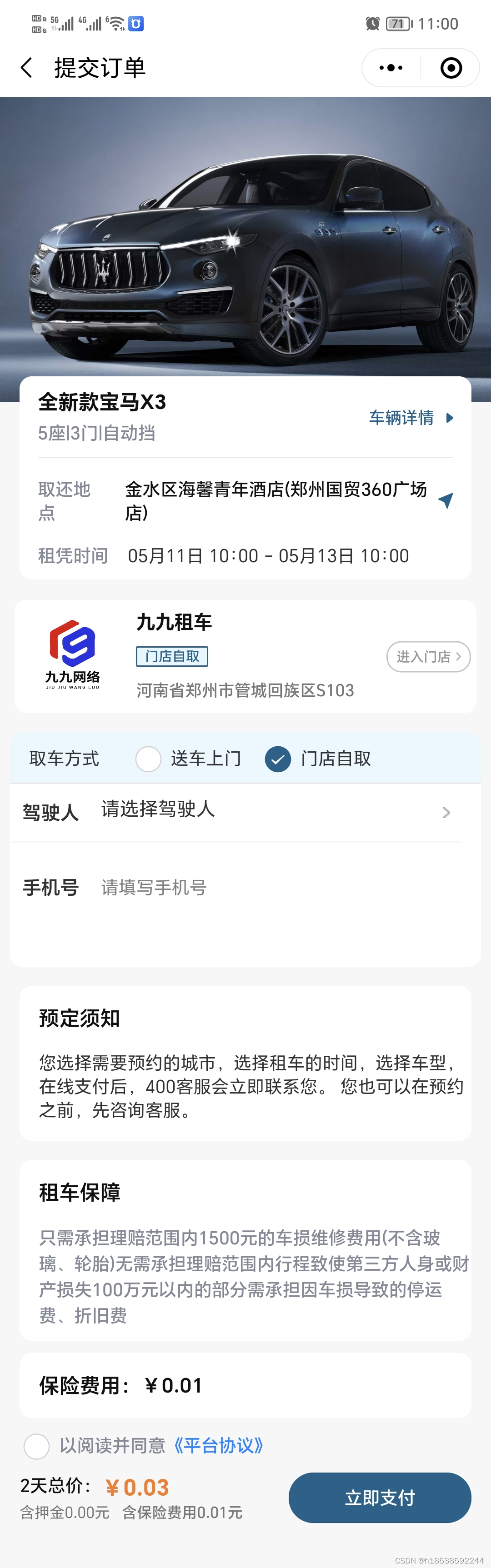Go back from the 提交订单 page
This screenshot has height=1568, width=491.
coord(26,68)
